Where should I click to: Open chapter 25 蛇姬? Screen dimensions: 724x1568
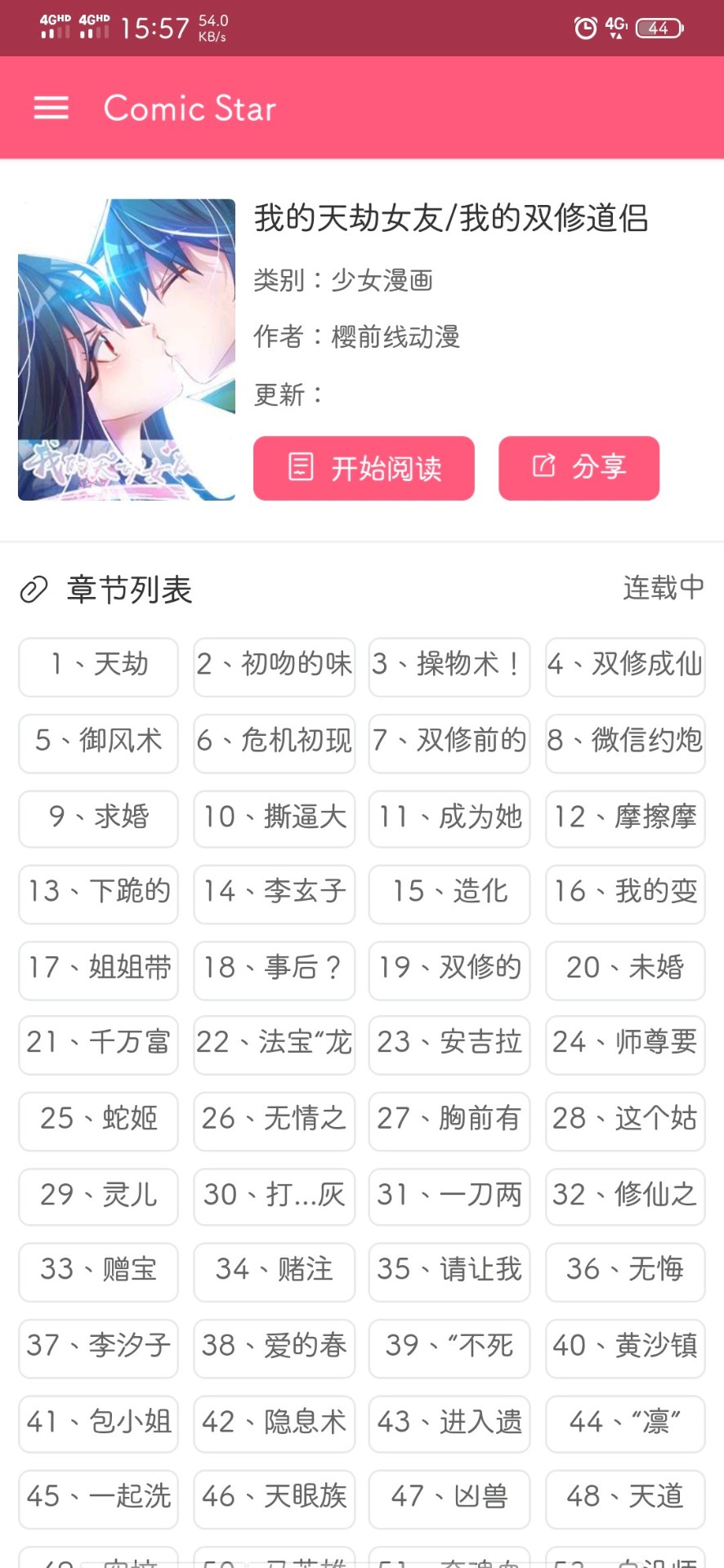pos(97,1121)
